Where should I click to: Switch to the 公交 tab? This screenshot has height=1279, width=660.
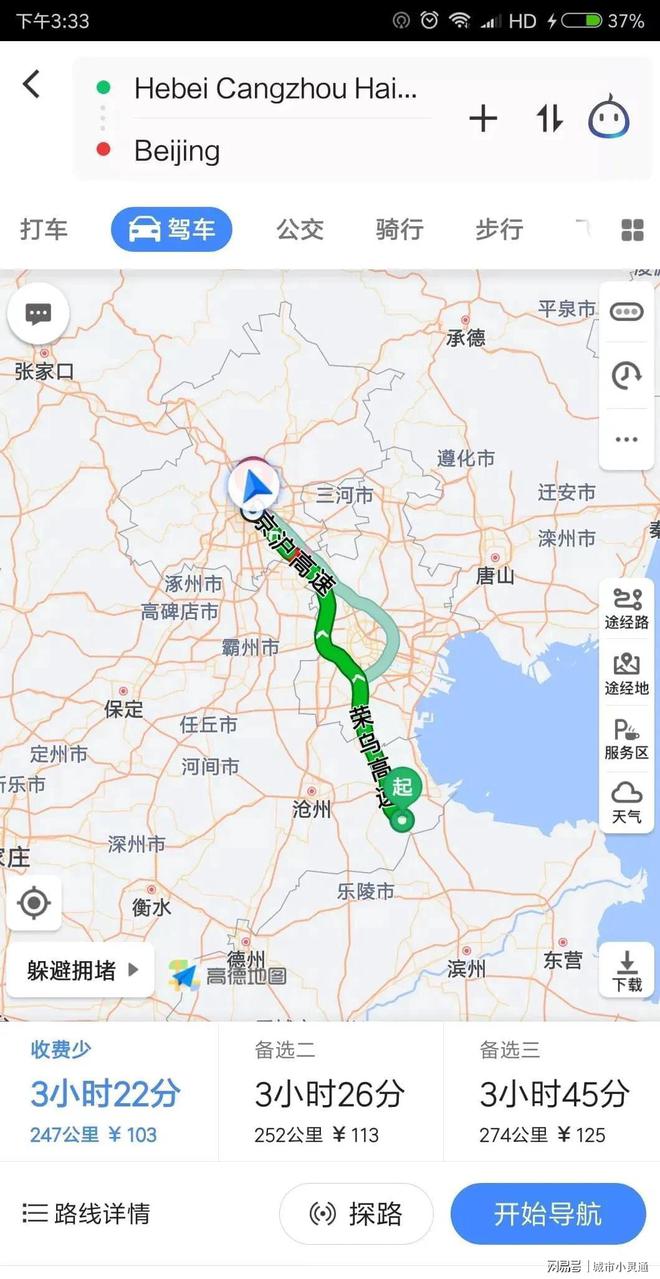click(x=300, y=229)
